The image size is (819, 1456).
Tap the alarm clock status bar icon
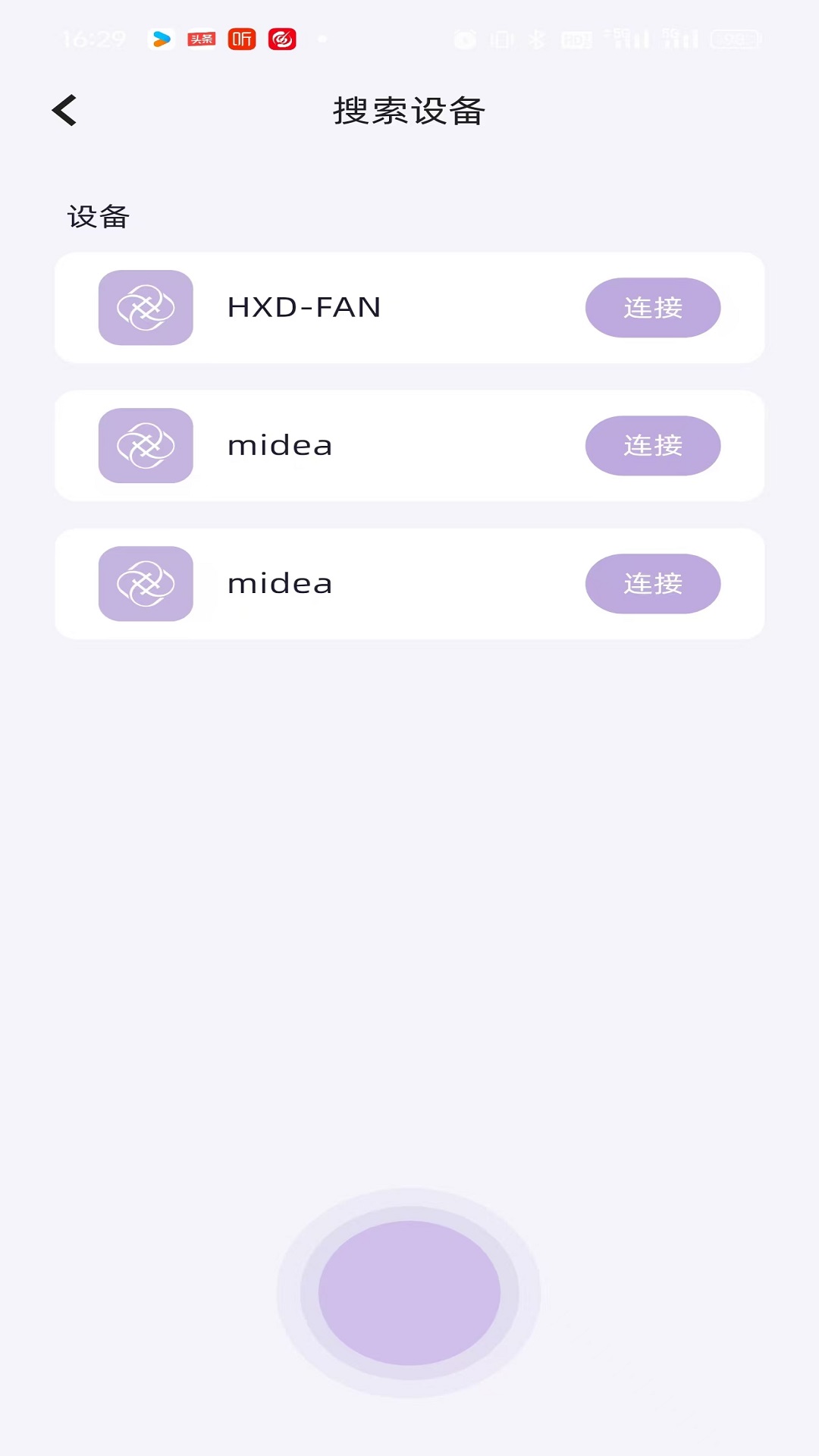[x=466, y=39]
